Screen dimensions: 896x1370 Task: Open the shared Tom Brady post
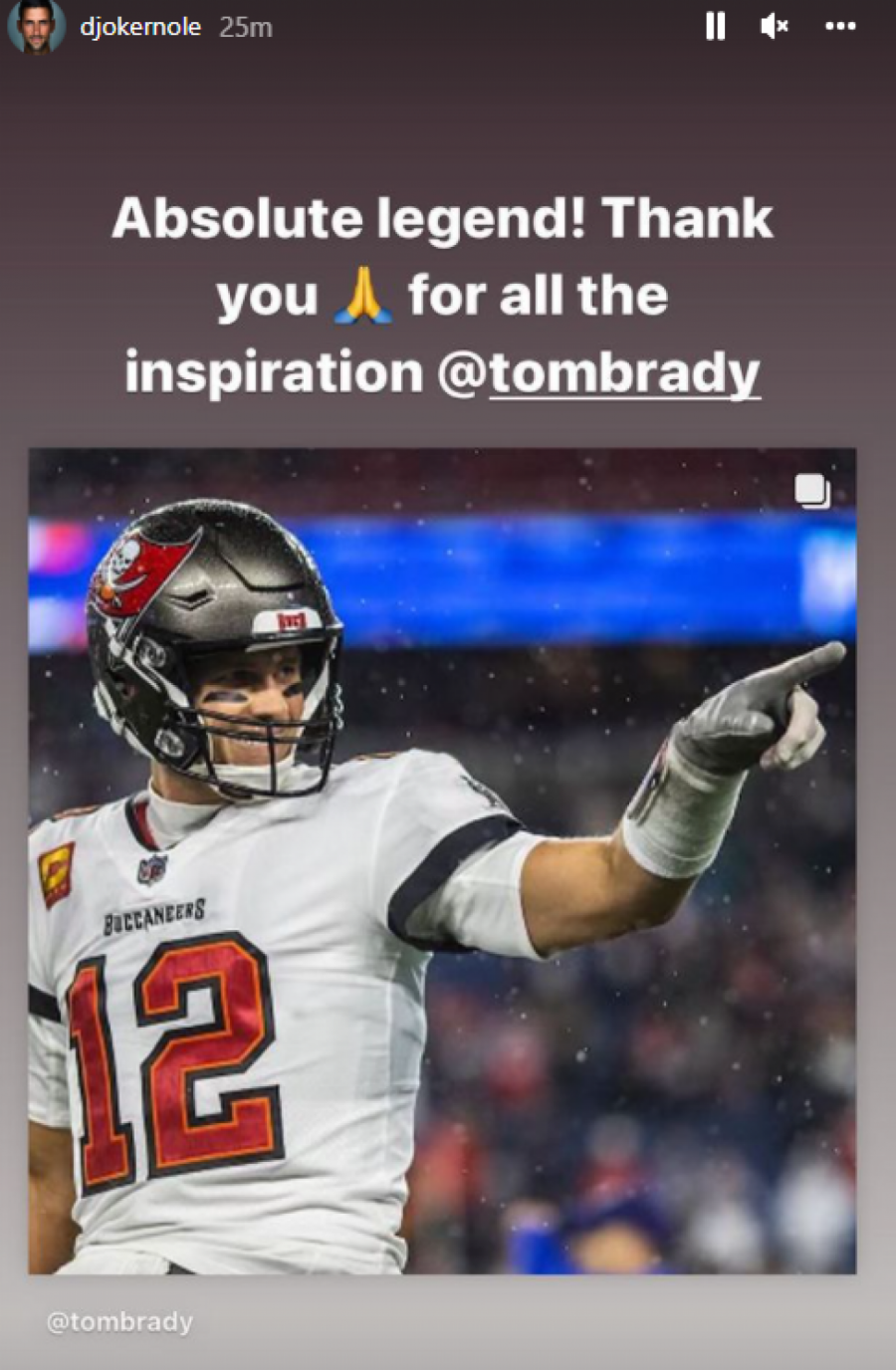pyautogui.click(x=442, y=860)
